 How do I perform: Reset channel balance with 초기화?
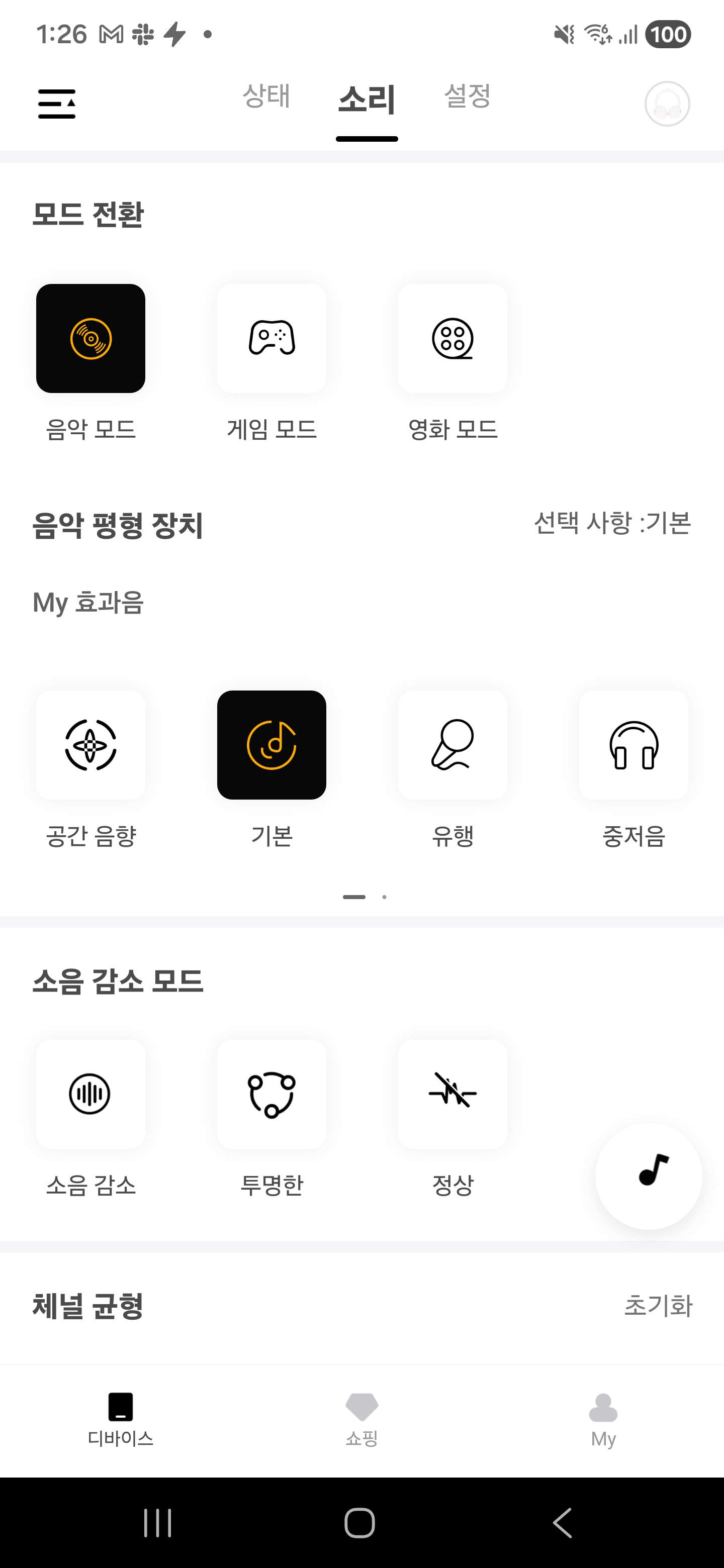(x=658, y=1306)
